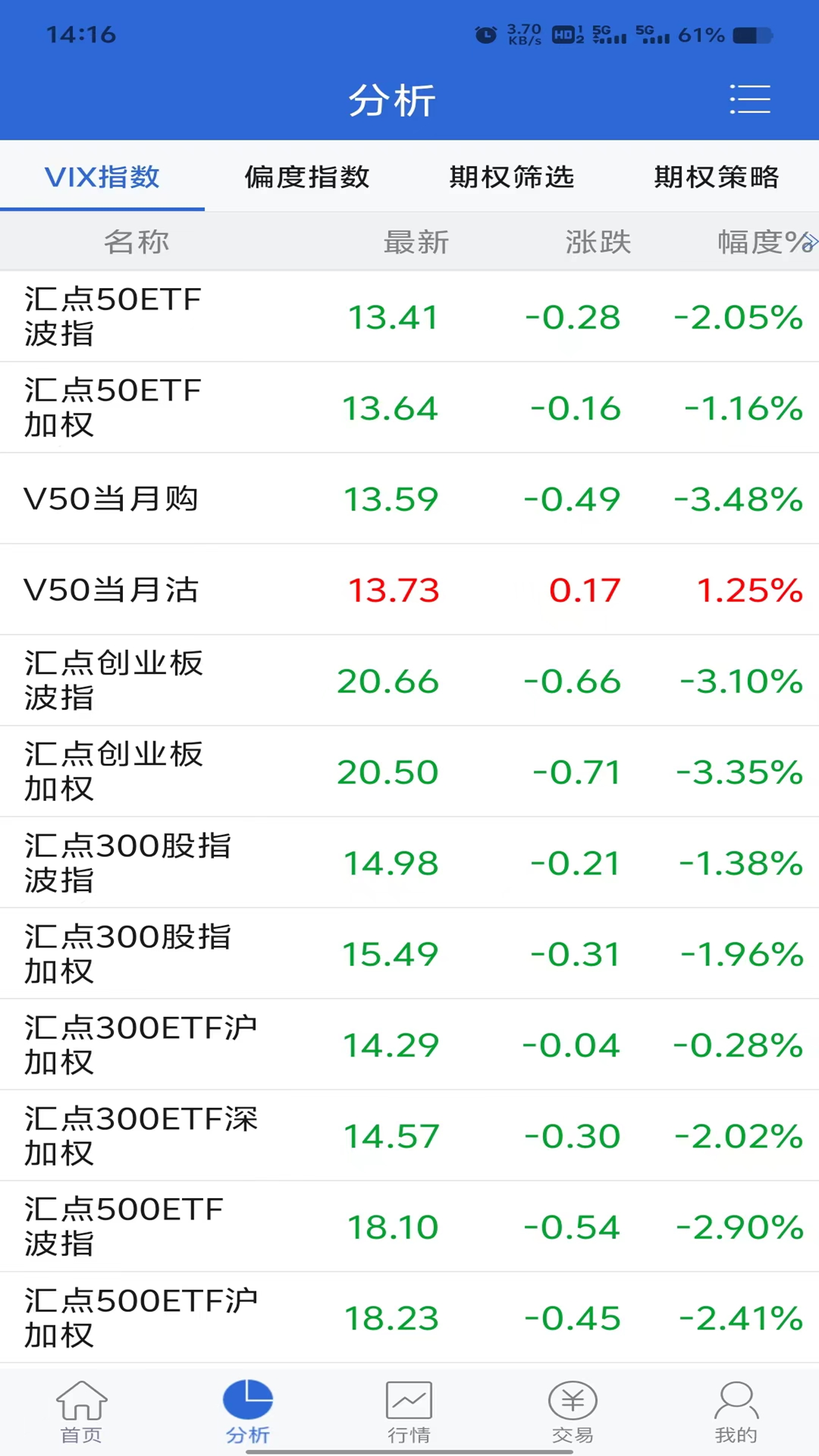This screenshot has width=819, height=1456.
Task: Switch to the 偏度指数 tab
Action: pyautogui.click(x=307, y=177)
